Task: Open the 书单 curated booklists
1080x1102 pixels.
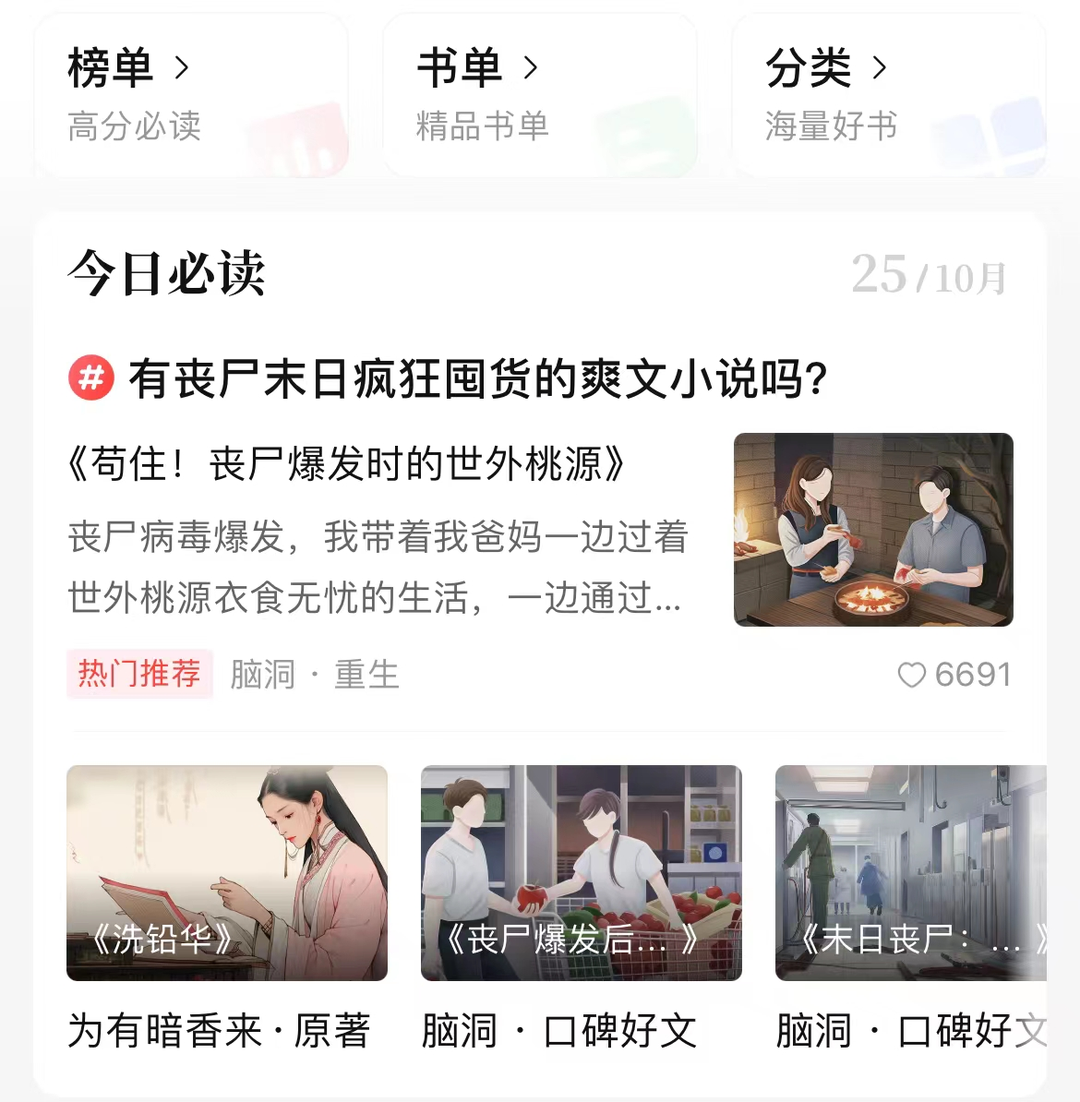Action: [539, 95]
